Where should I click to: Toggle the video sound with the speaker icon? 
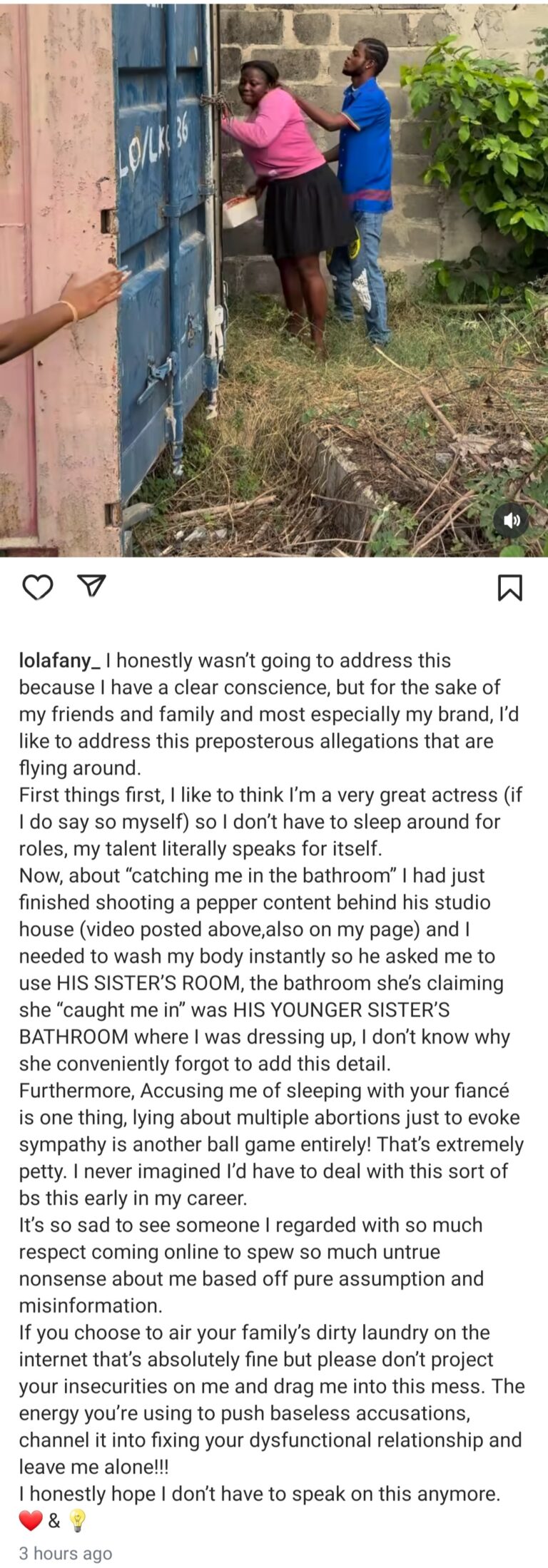(511, 520)
